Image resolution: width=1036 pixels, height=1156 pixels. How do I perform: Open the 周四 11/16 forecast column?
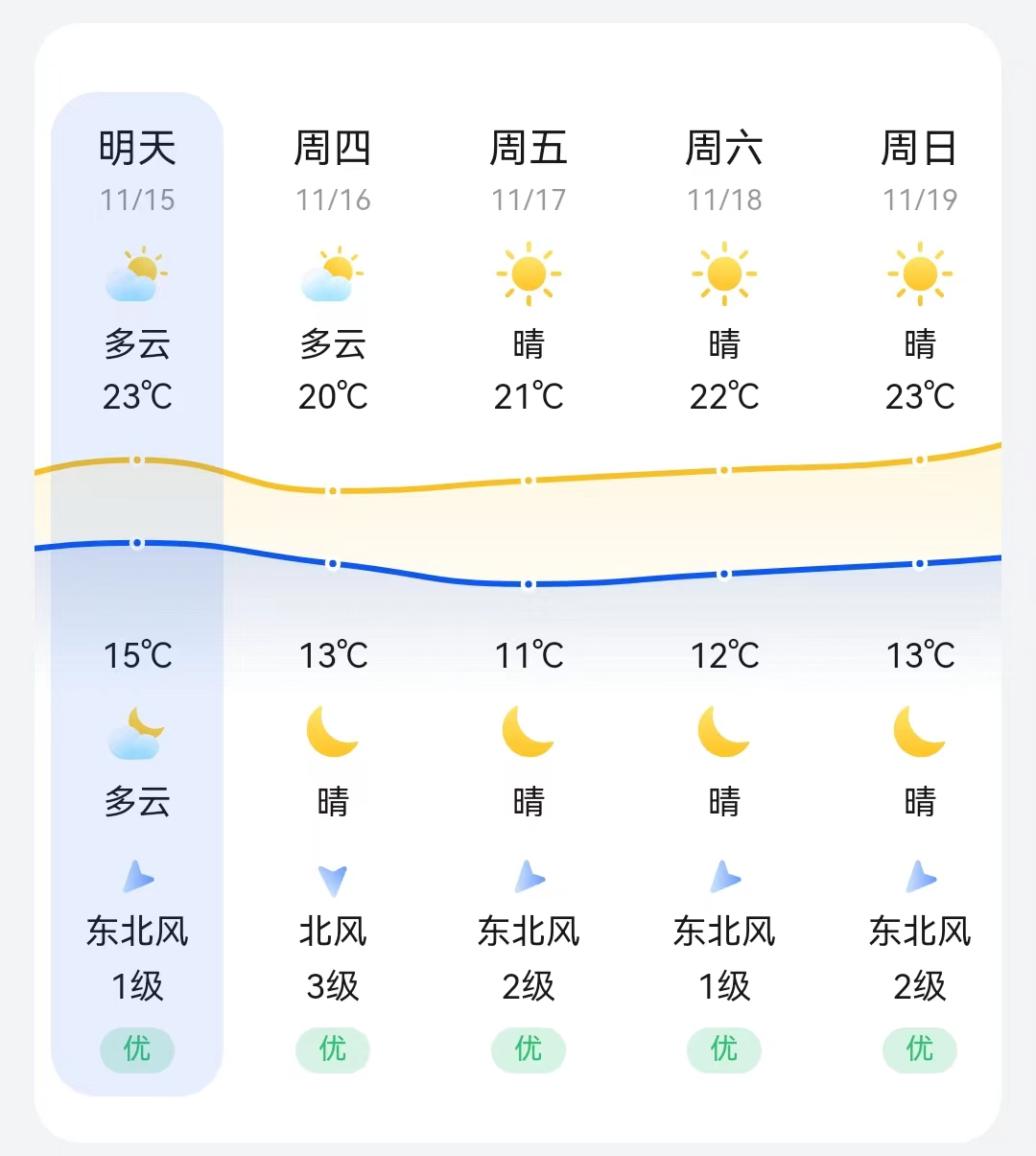coord(333,171)
